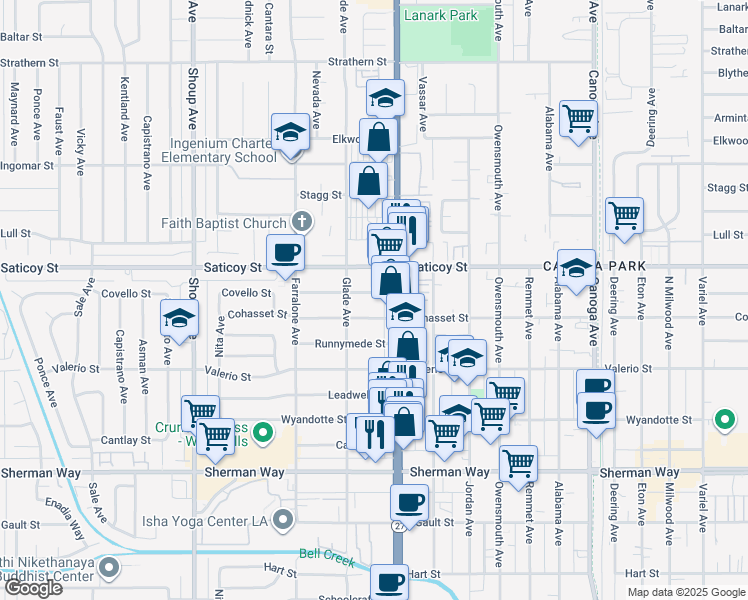Tap the school marker near Cohasset St and Shoup Ave
Viewport: 748px width, 600px height.
[179, 320]
